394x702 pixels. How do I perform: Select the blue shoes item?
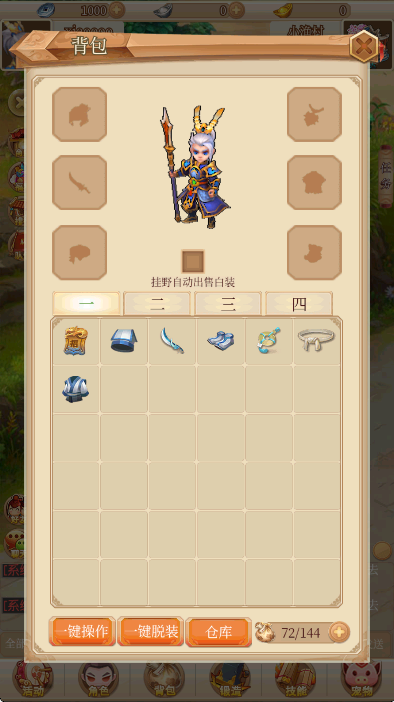[x=221, y=341]
